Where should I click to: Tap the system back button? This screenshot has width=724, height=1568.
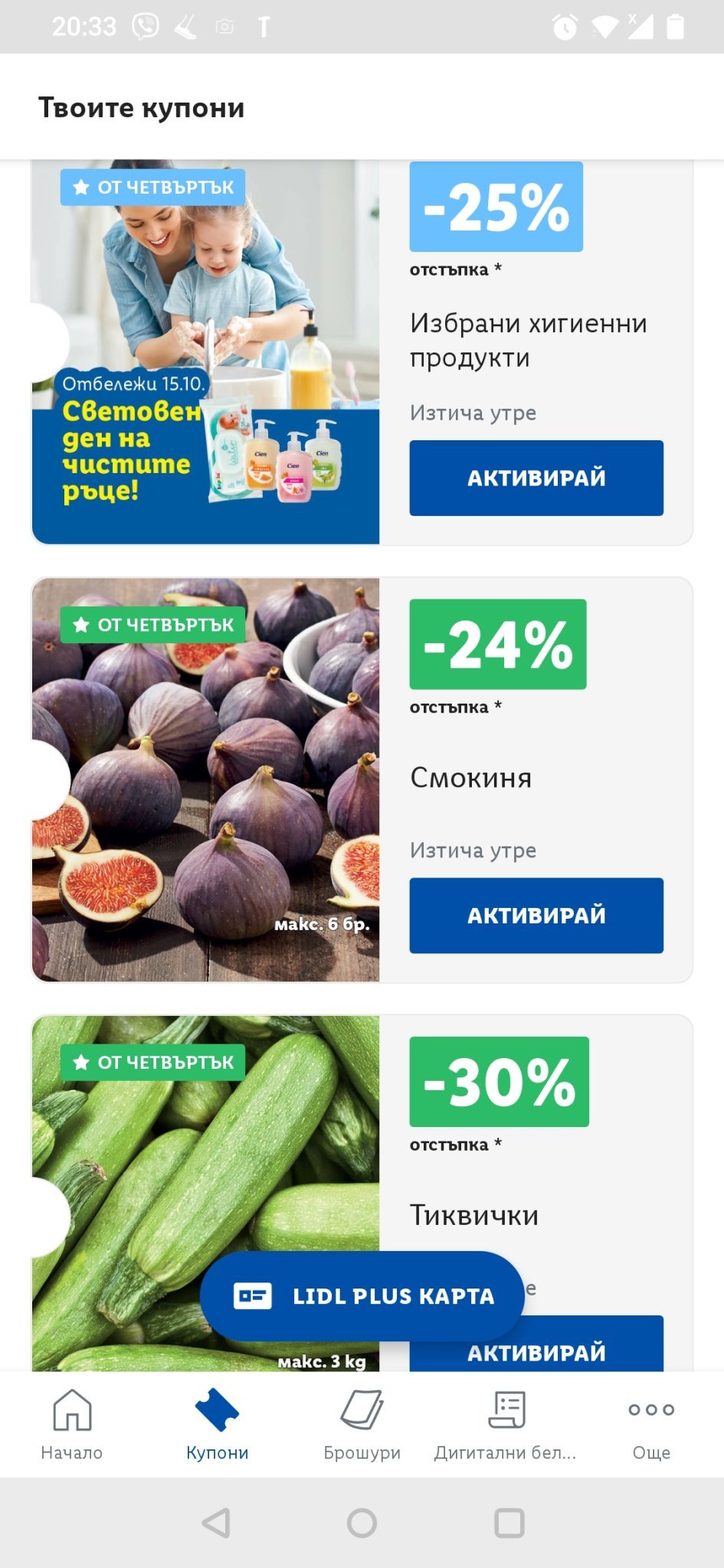point(216,1523)
